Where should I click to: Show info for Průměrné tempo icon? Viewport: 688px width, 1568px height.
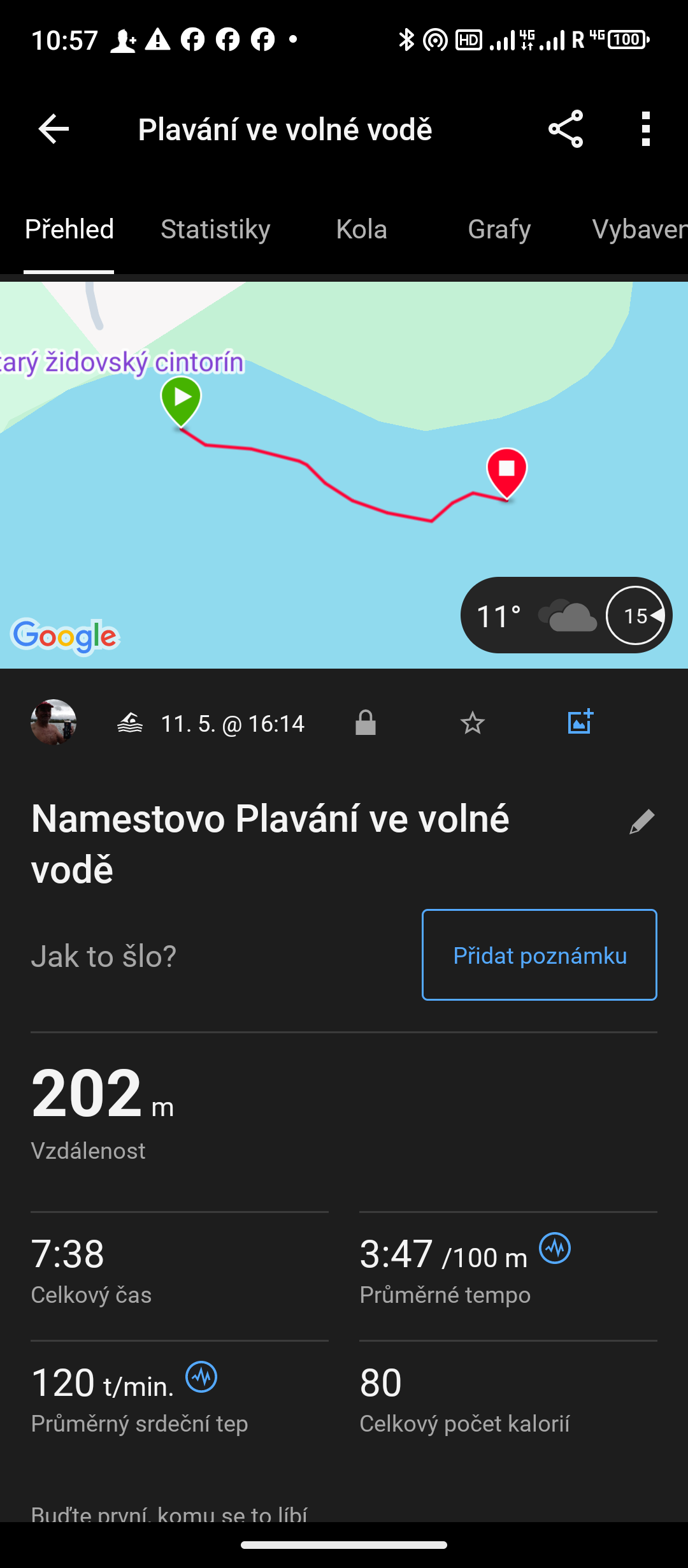pyautogui.click(x=555, y=1248)
